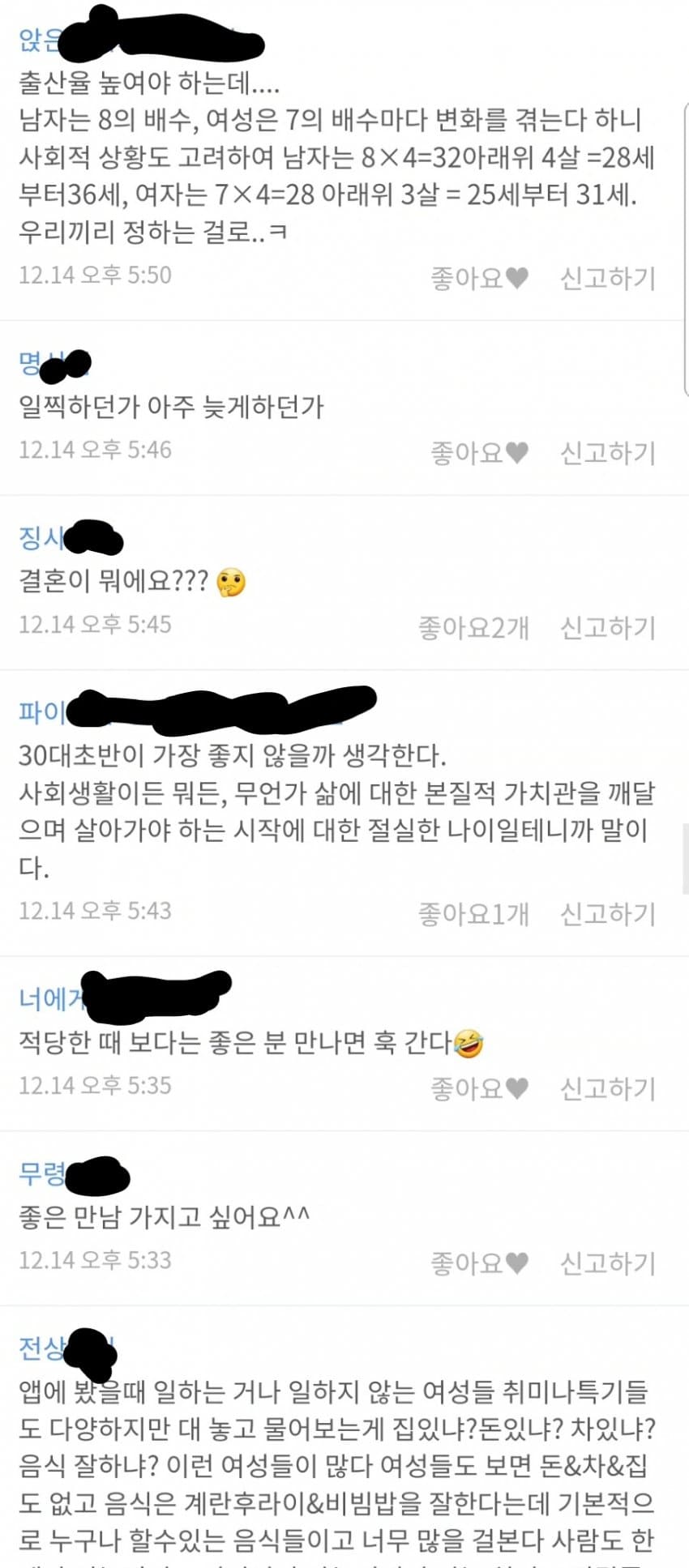The width and height of the screenshot is (689, 1568).
Task: Report the 오후 5:35 comment
Action: click(x=608, y=1088)
